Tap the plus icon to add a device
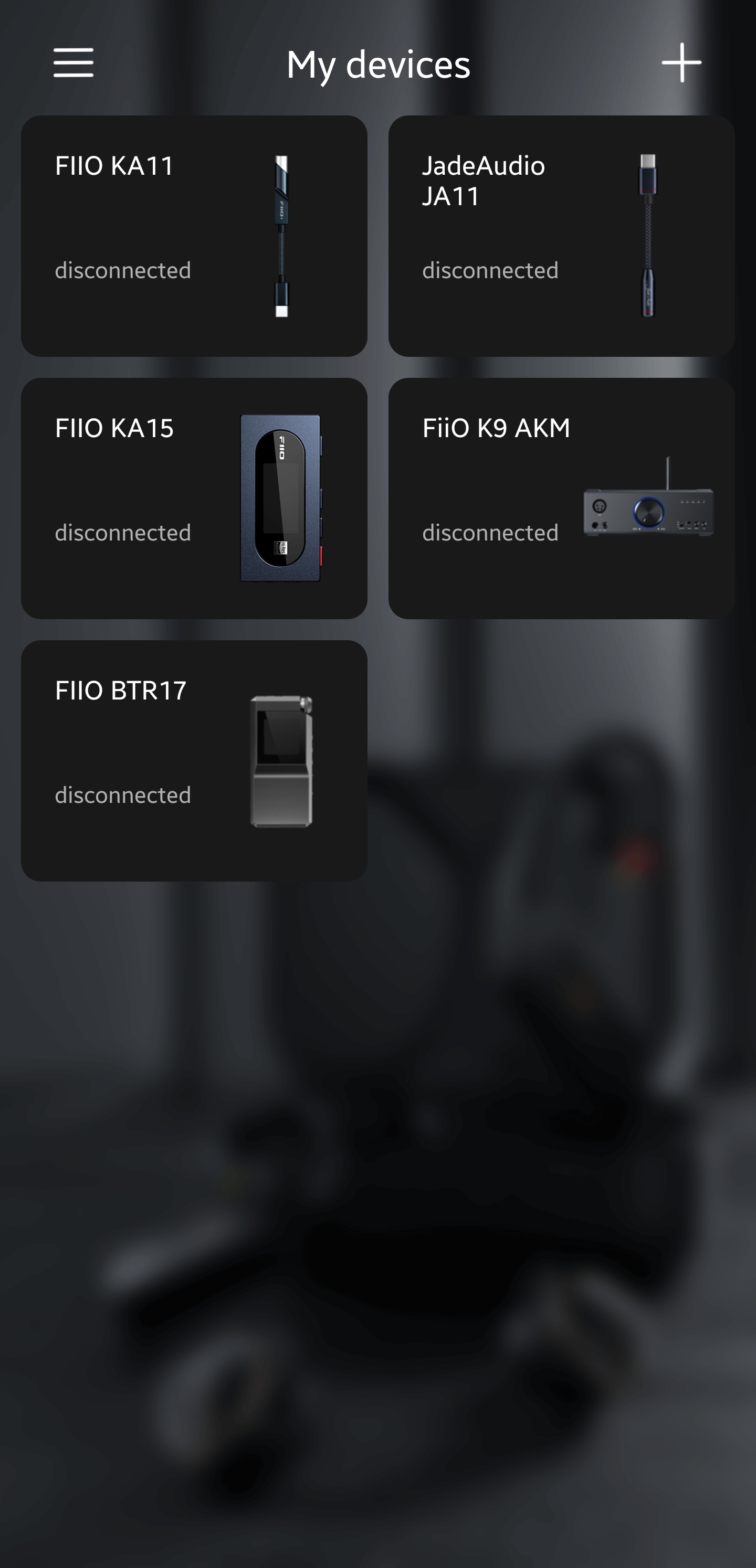Screen dimensions: 756x1568 (x=682, y=62)
